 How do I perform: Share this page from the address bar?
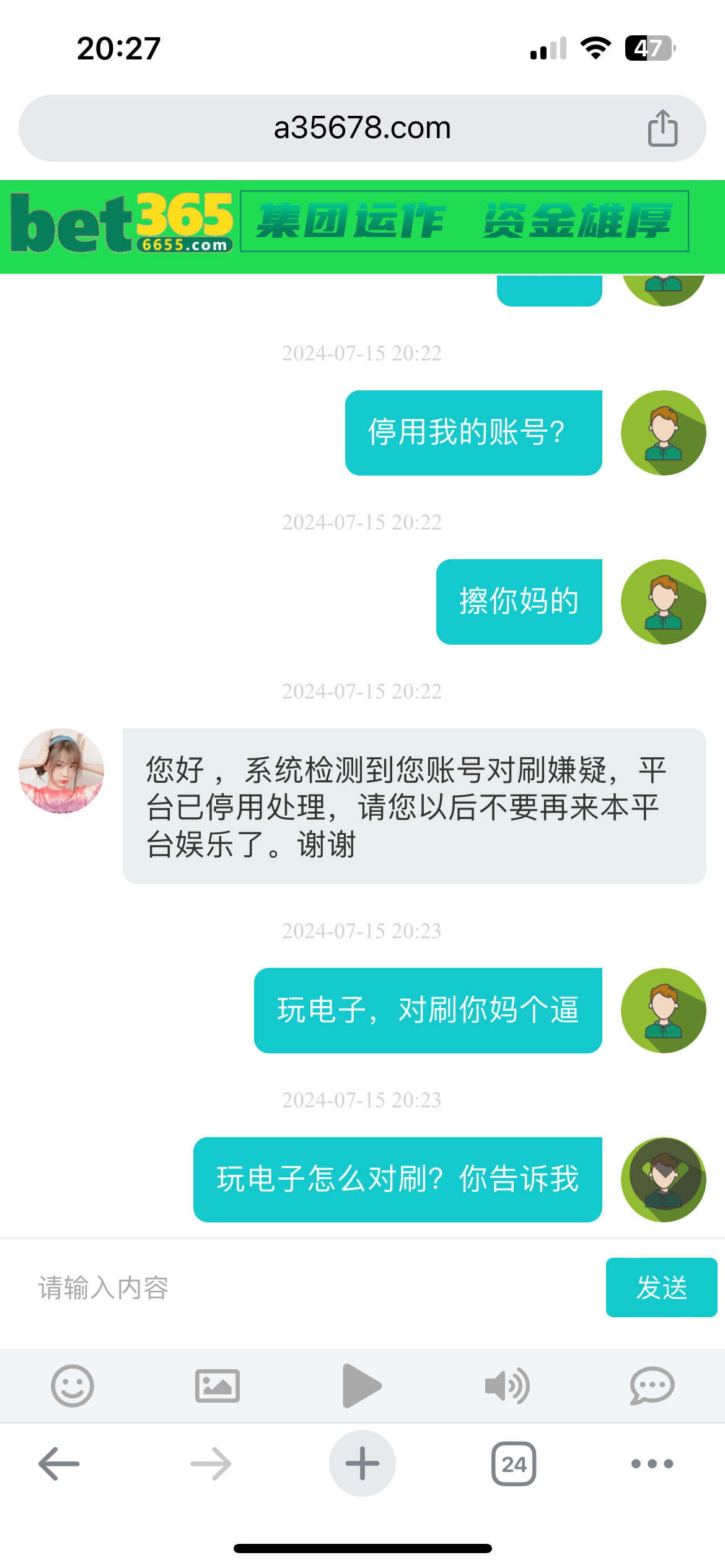(662, 128)
